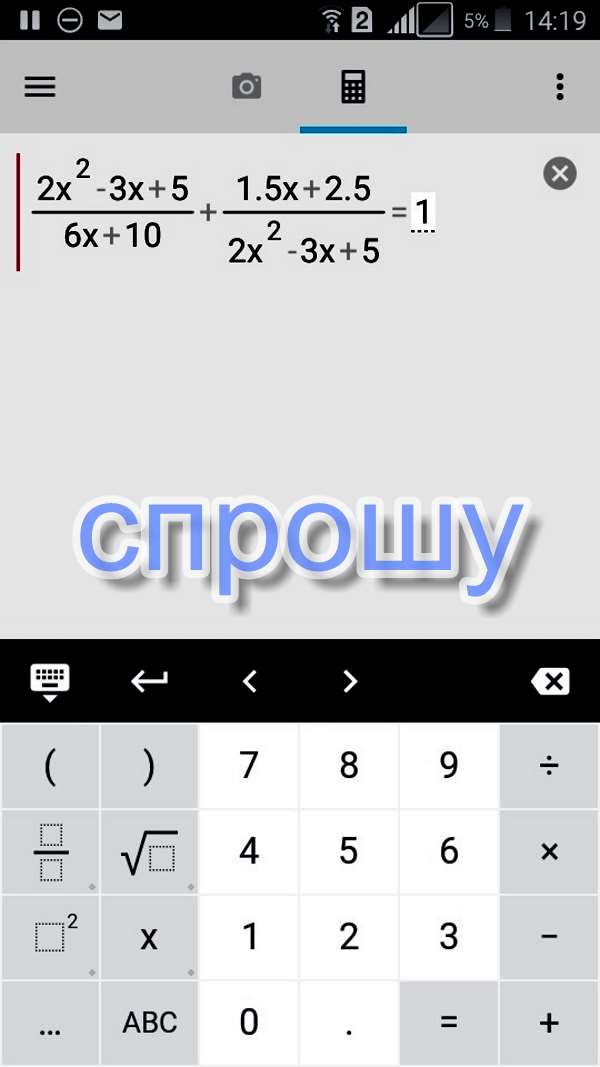Hide the on-screen math keyboard
This screenshot has height=1067, width=600.
50,681
